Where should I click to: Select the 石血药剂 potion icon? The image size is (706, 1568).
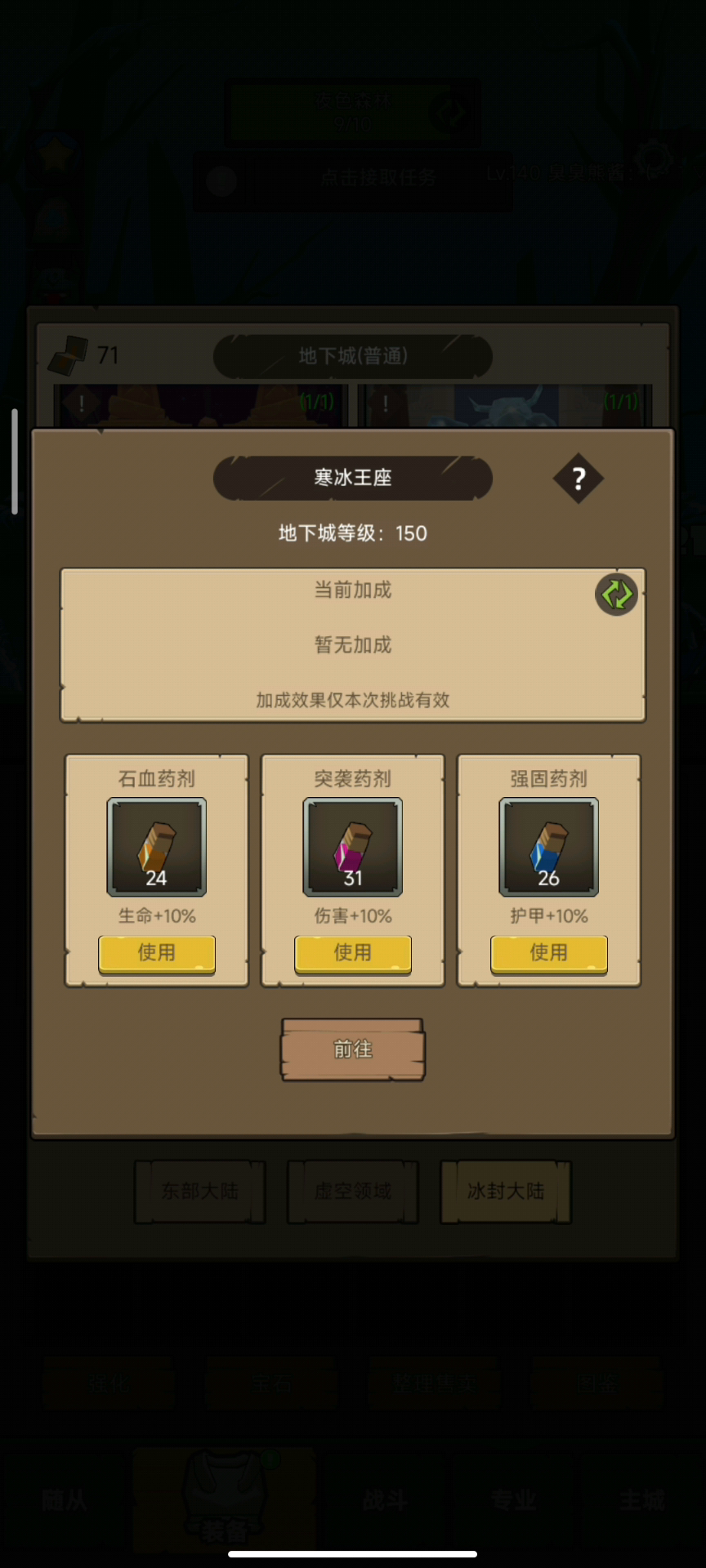coord(157,848)
